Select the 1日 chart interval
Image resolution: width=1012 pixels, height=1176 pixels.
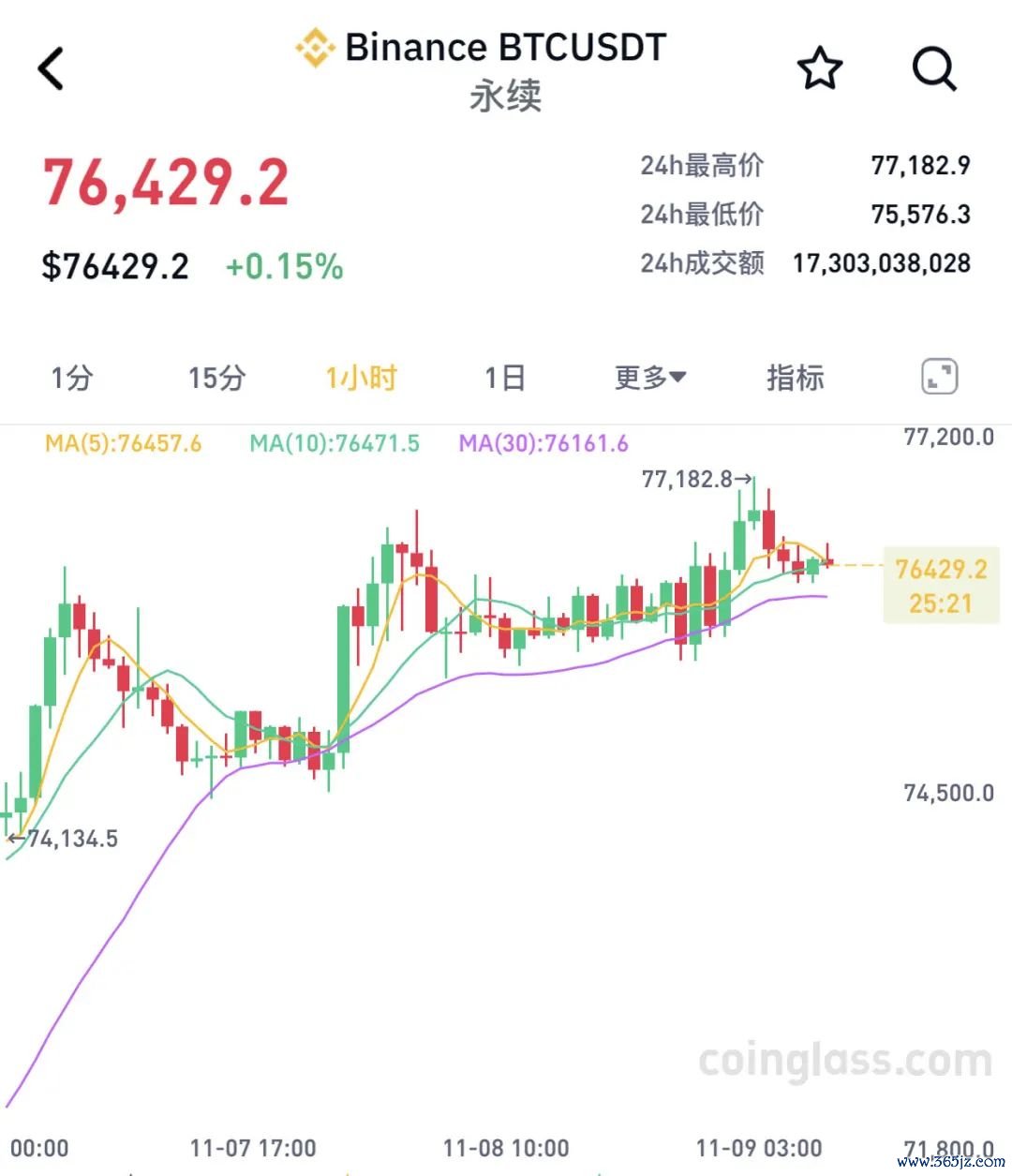[504, 378]
